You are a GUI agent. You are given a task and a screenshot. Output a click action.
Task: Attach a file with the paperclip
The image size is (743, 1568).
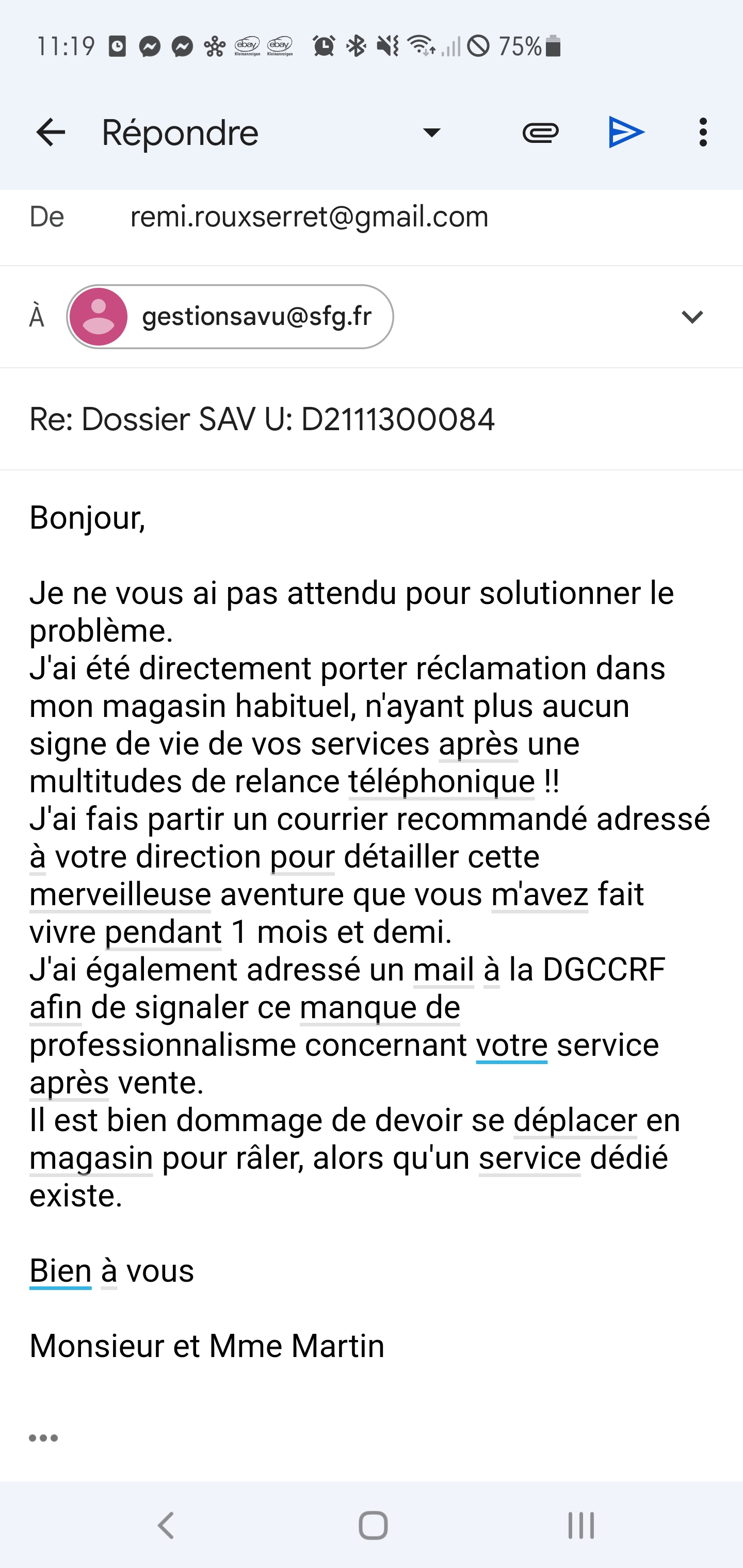[540, 132]
